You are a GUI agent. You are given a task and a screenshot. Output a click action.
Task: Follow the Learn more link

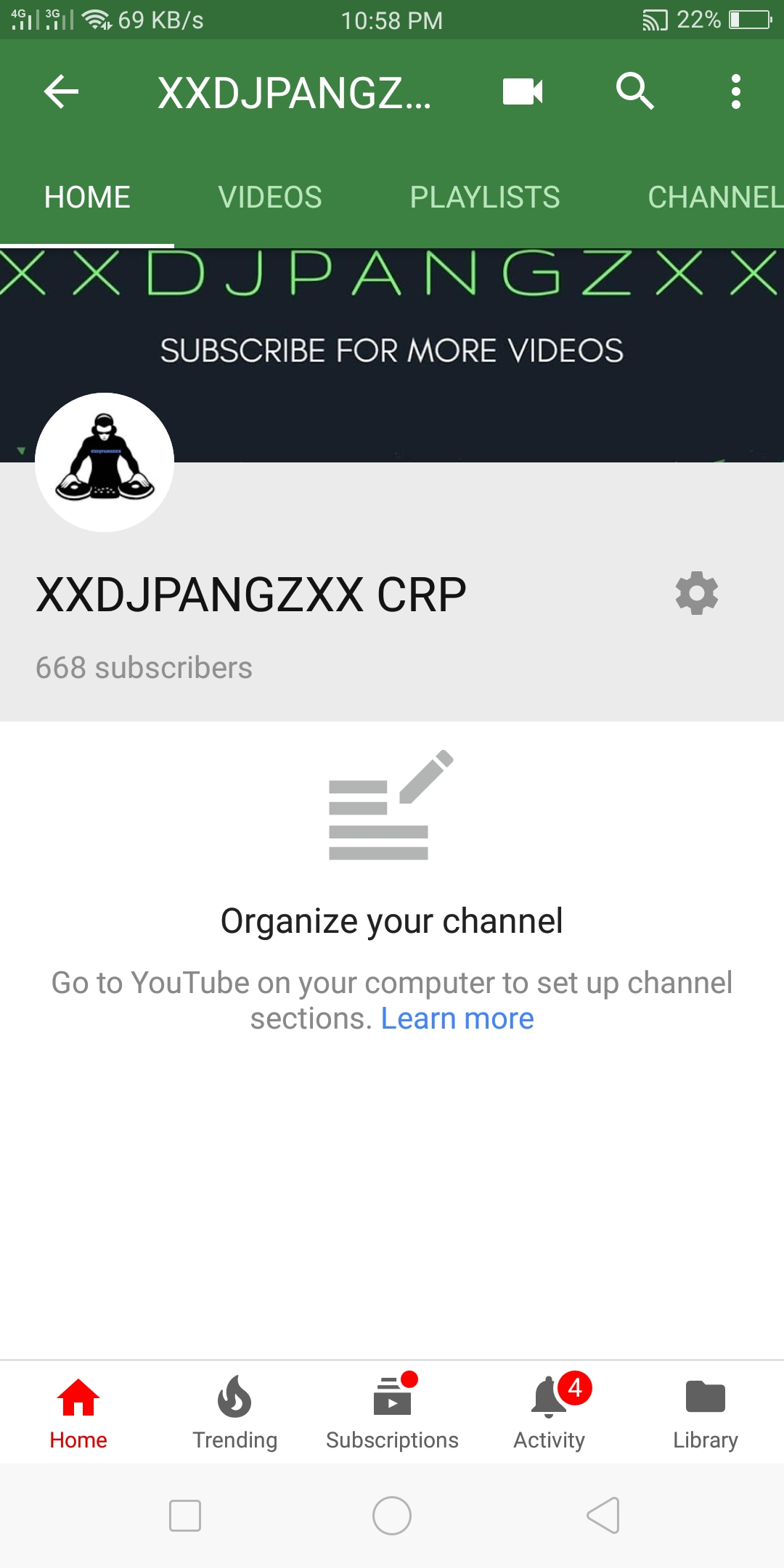click(x=457, y=1018)
